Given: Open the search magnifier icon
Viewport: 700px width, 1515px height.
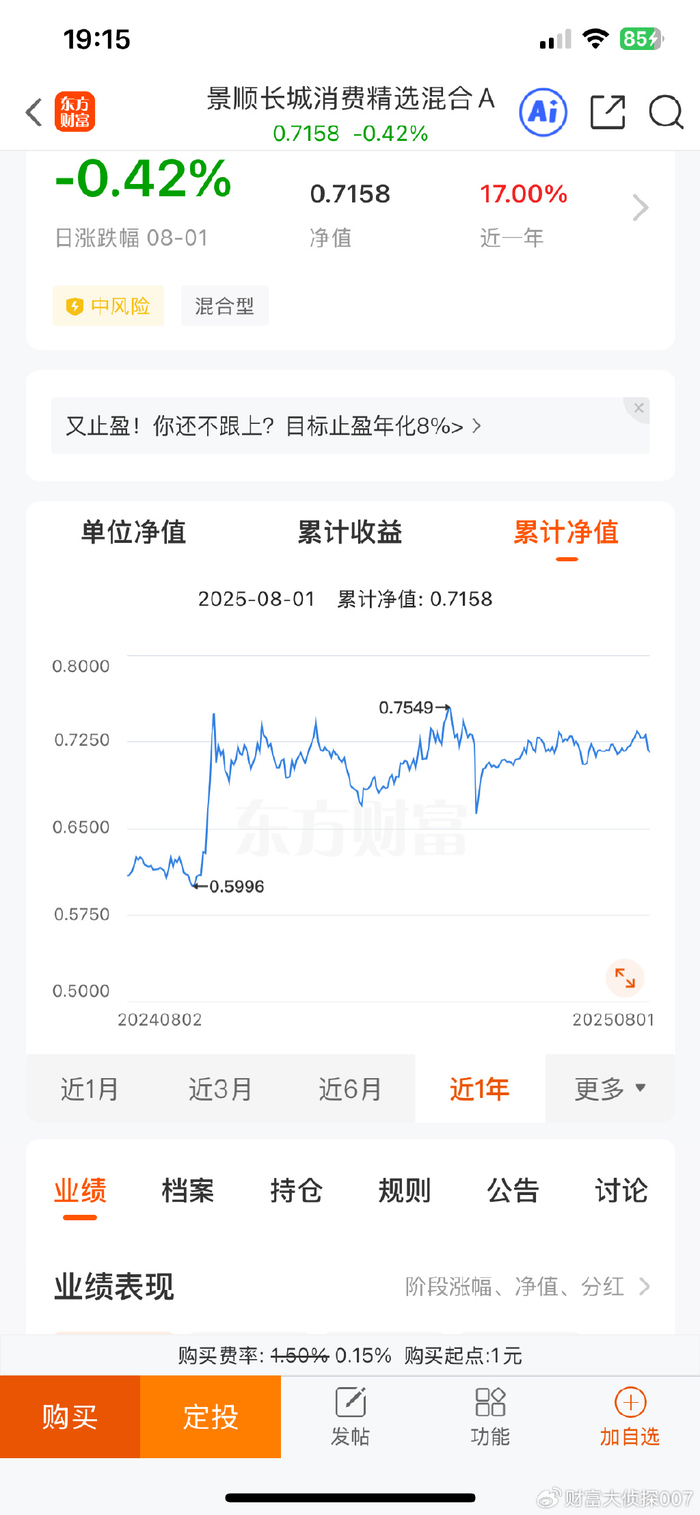Looking at the screenshot, I should (666, 112).
